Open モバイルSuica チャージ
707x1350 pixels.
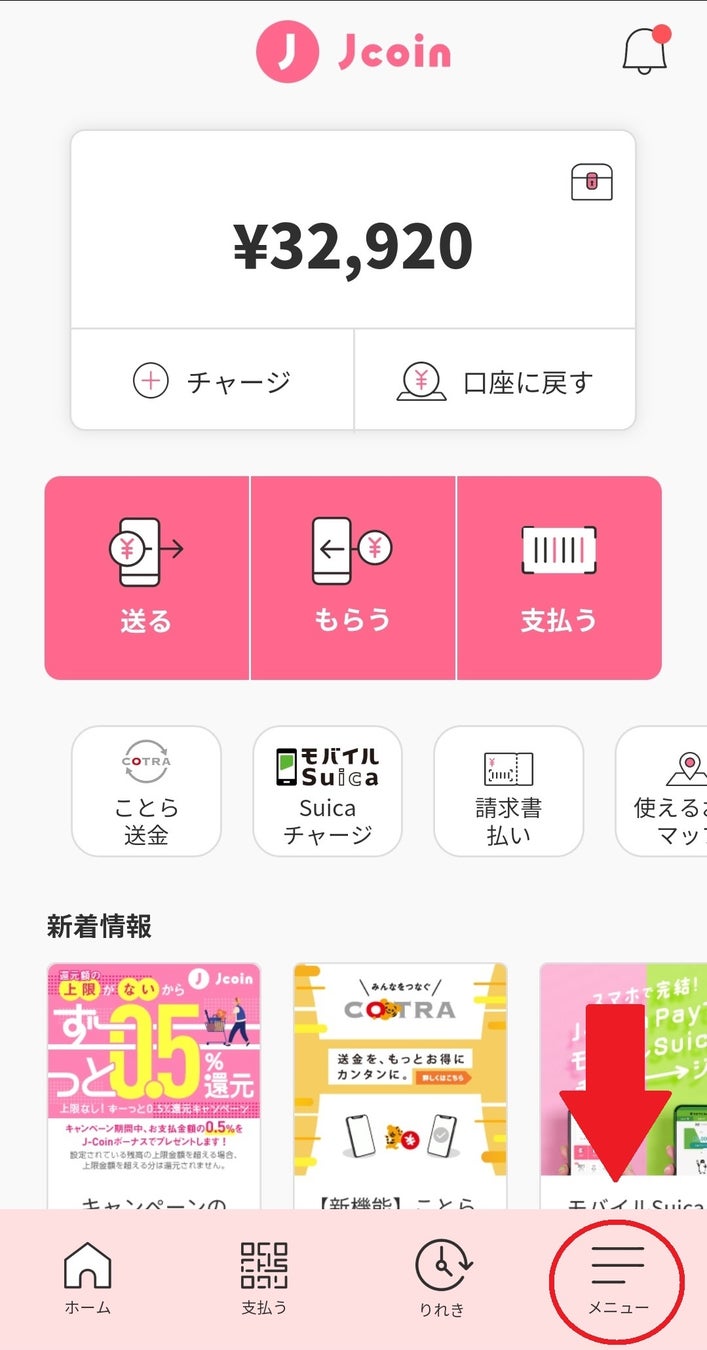click(327, 791)
